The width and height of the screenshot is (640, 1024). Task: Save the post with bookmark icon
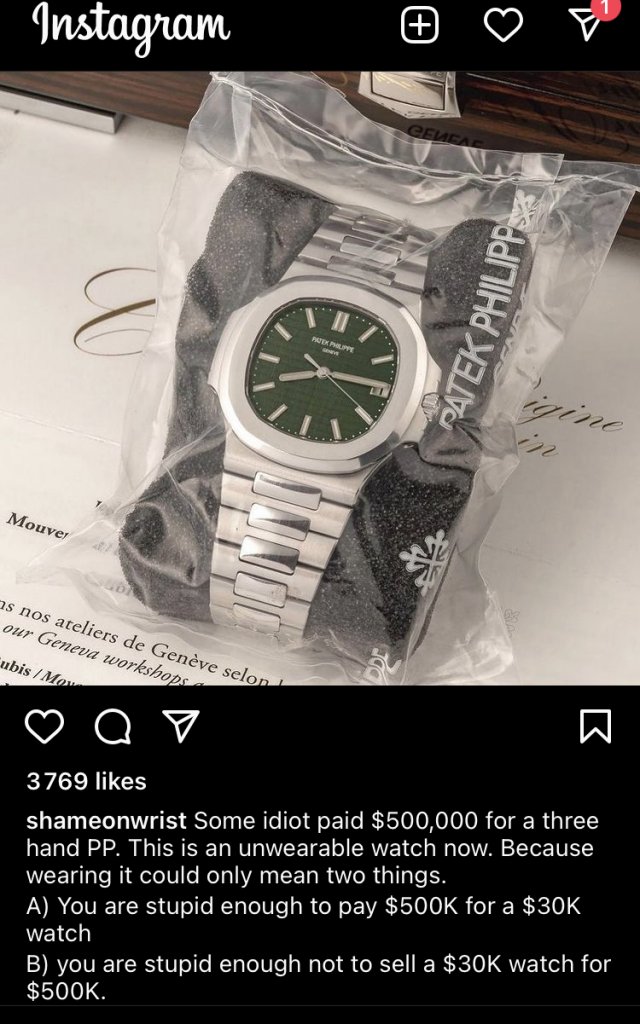pos(595,727)
